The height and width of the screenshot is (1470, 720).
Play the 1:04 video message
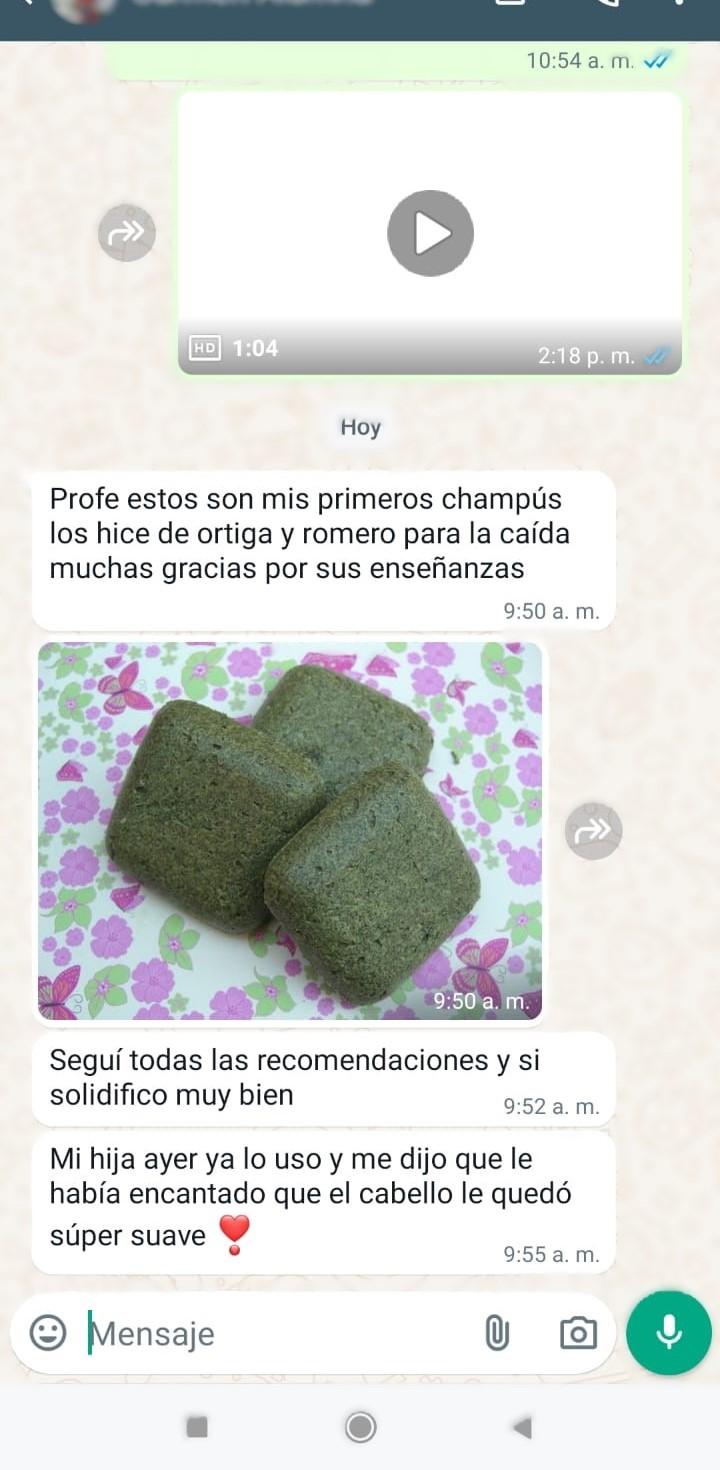430,233
